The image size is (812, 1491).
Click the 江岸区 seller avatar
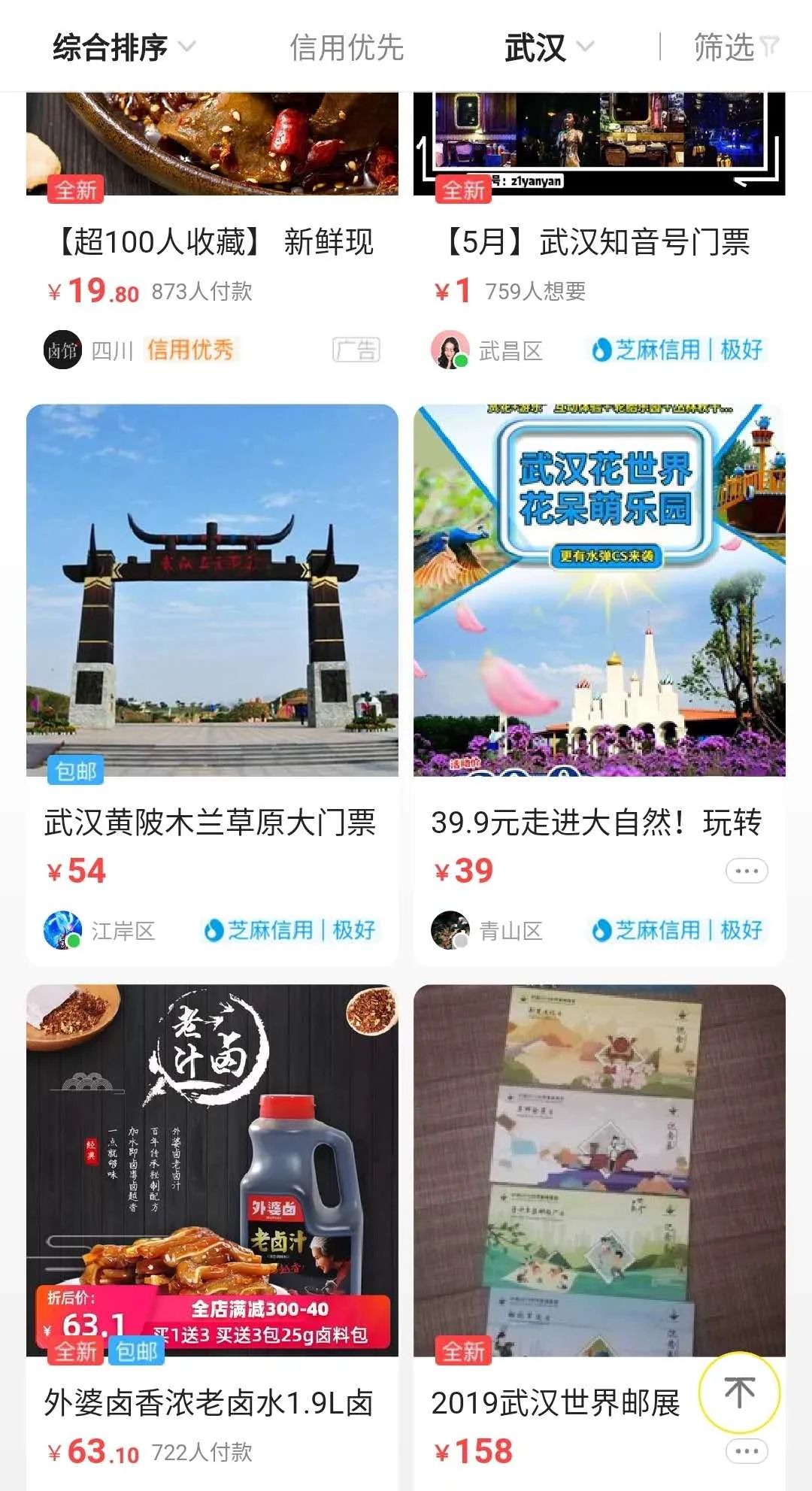64,930
